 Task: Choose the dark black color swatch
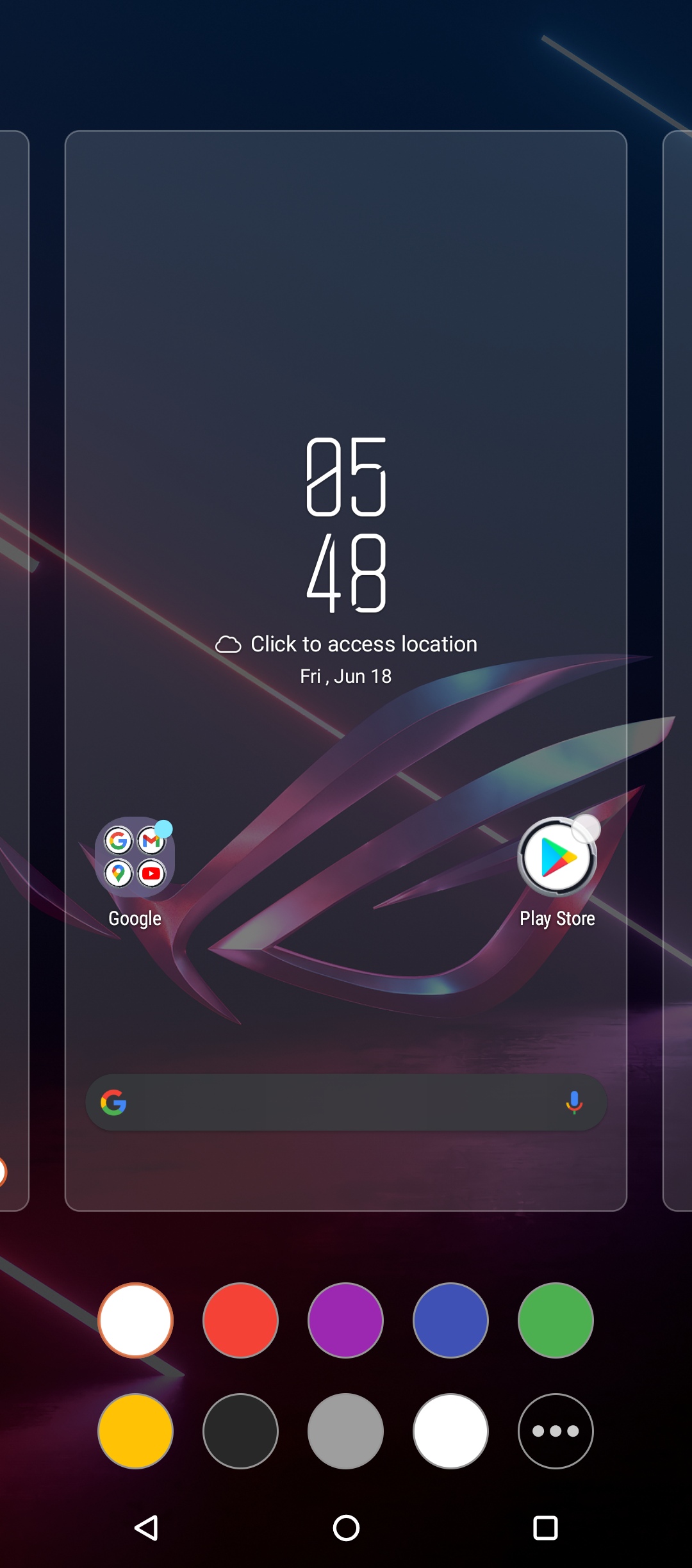tap(240, 1430)
